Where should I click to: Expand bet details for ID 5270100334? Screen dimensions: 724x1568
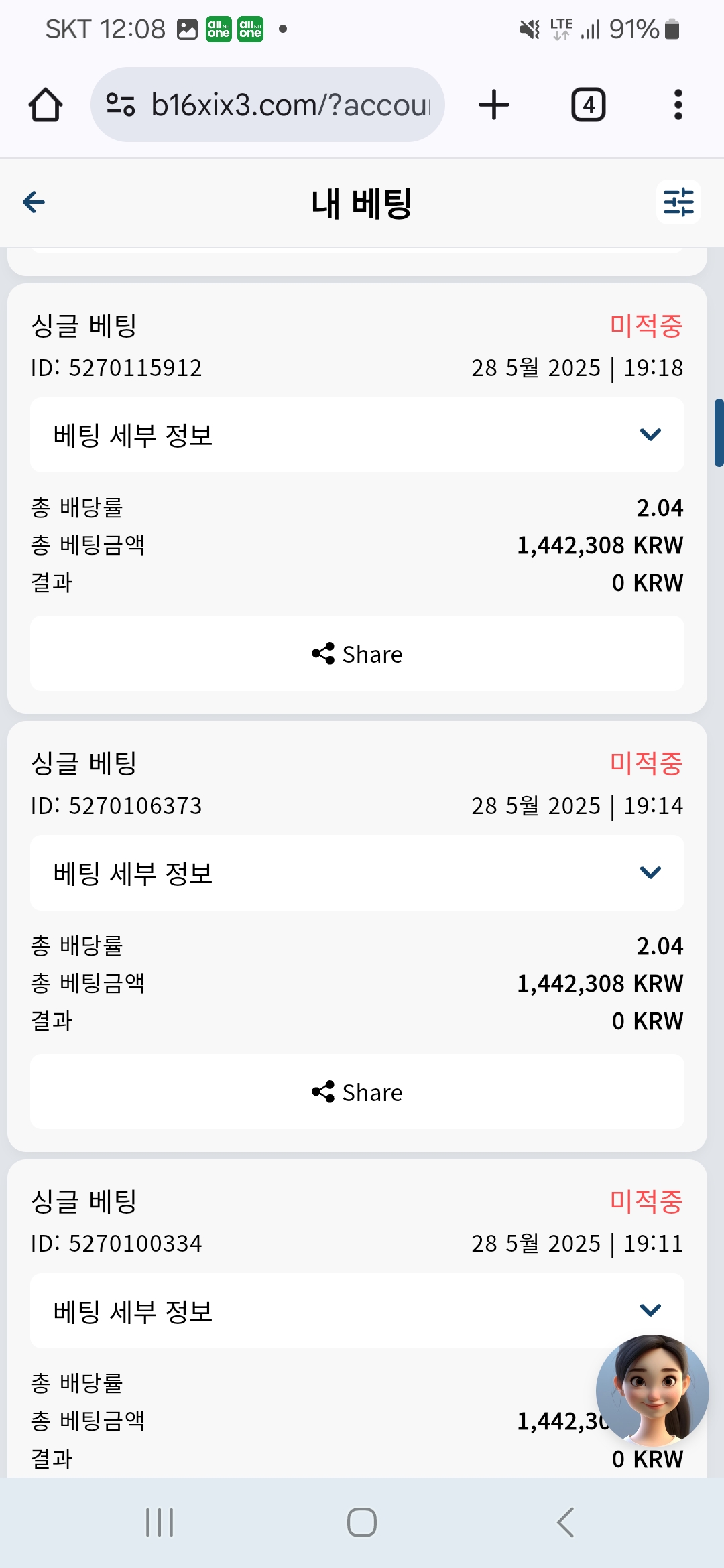pos(357,1311)
